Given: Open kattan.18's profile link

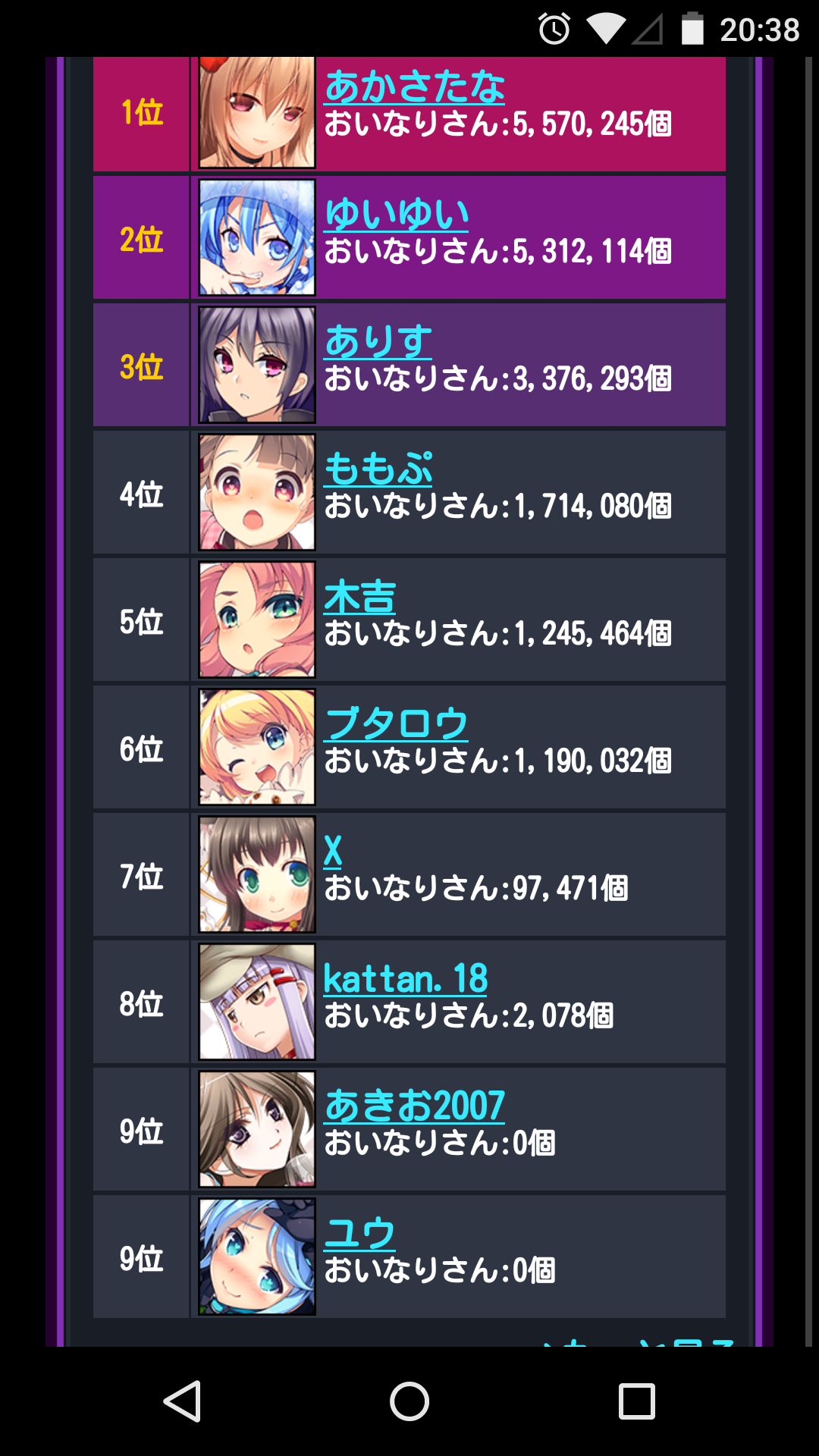Looking at the screenshot, I should 405,978.
